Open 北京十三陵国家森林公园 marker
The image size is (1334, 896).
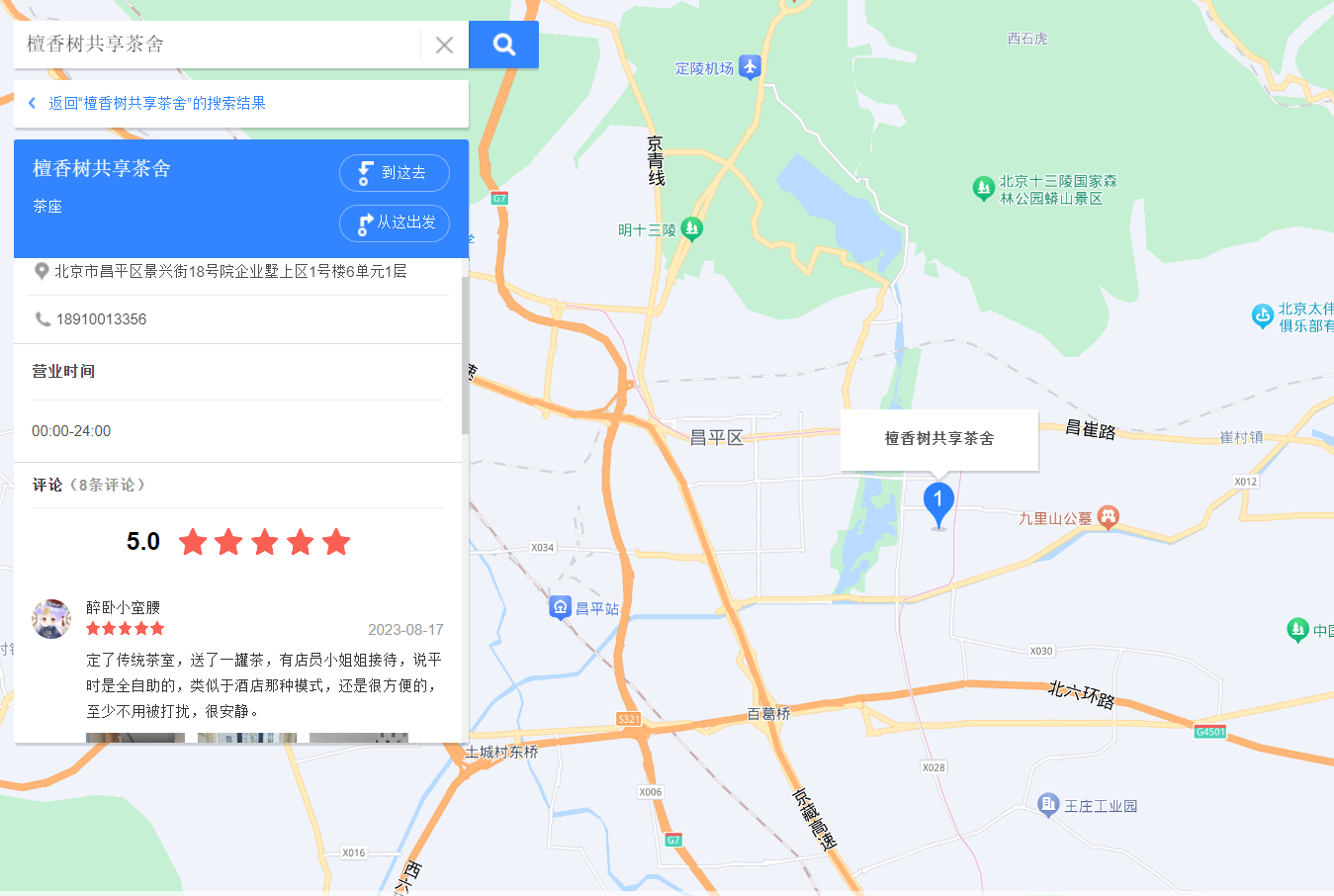(x=983, y=188)
